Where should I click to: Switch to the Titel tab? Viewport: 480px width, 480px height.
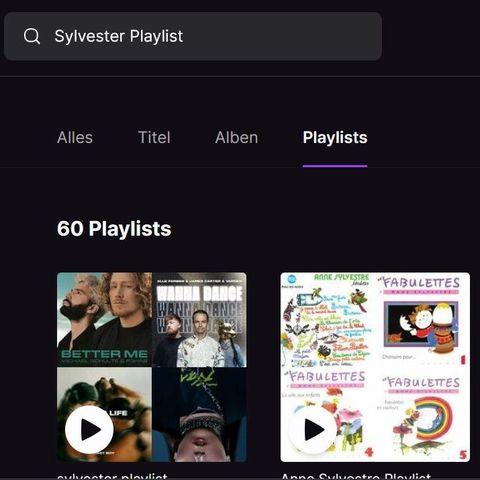coord(154,137)
